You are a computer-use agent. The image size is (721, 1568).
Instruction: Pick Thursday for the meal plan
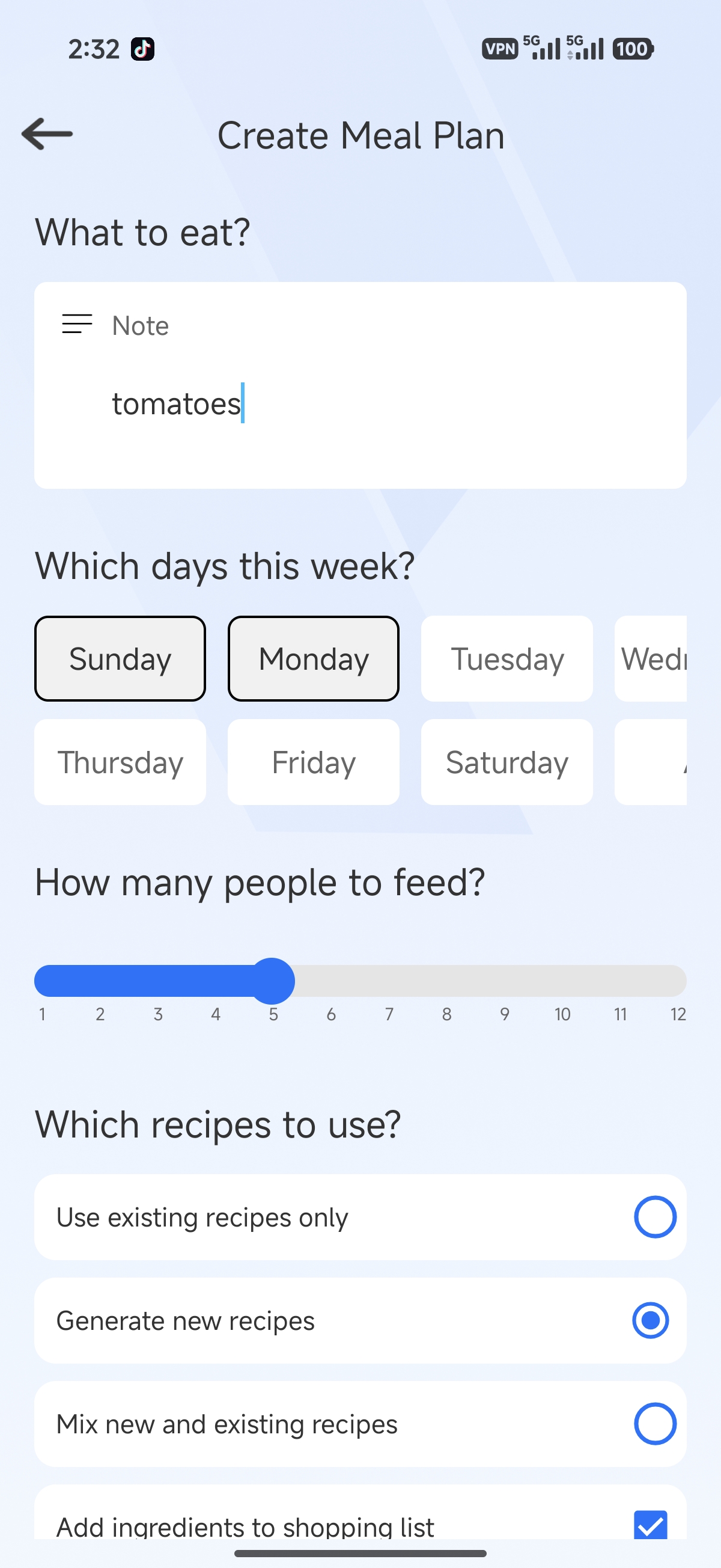(x=120, y=762)
